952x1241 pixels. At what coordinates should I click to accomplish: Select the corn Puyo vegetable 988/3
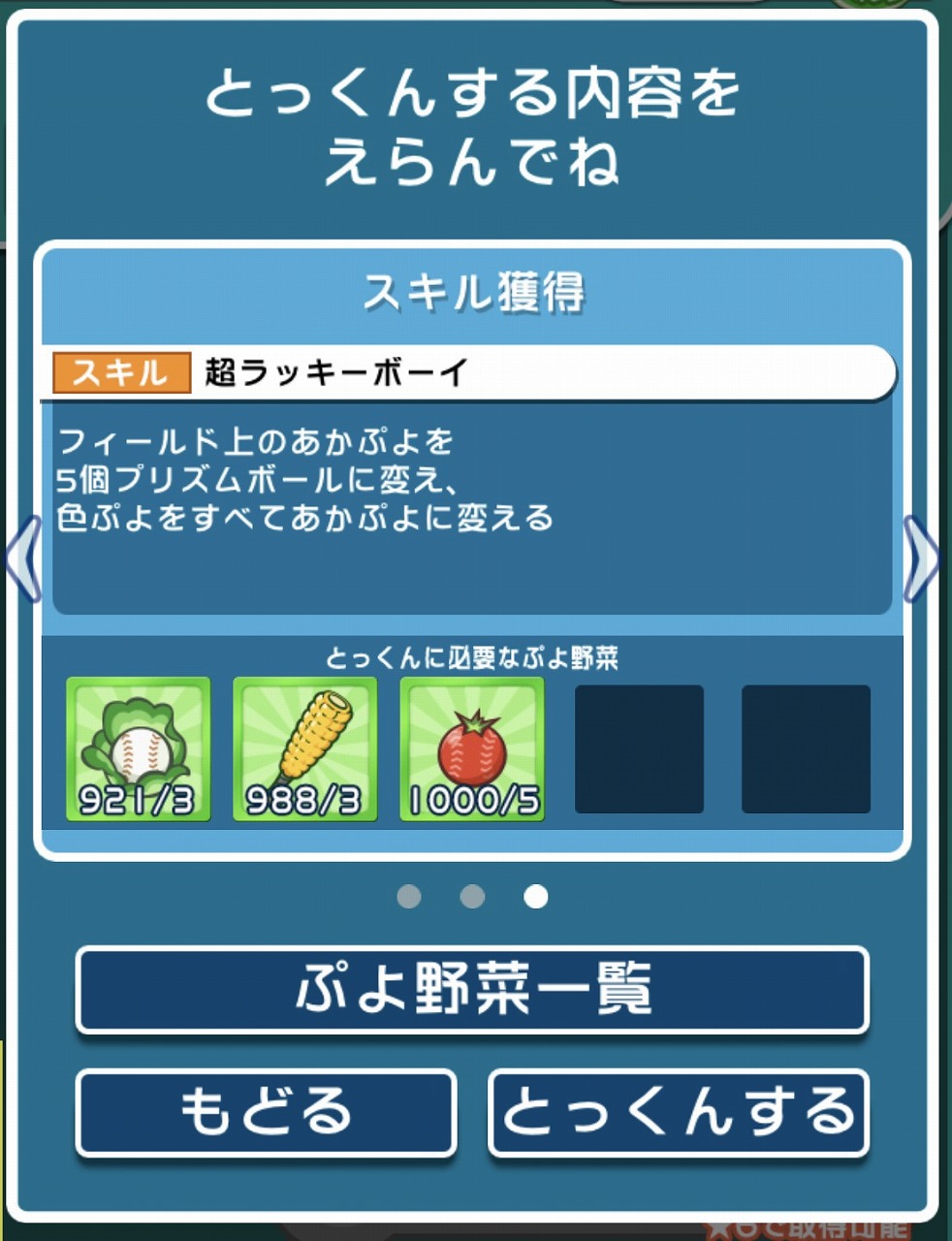(x=304, y=749)
